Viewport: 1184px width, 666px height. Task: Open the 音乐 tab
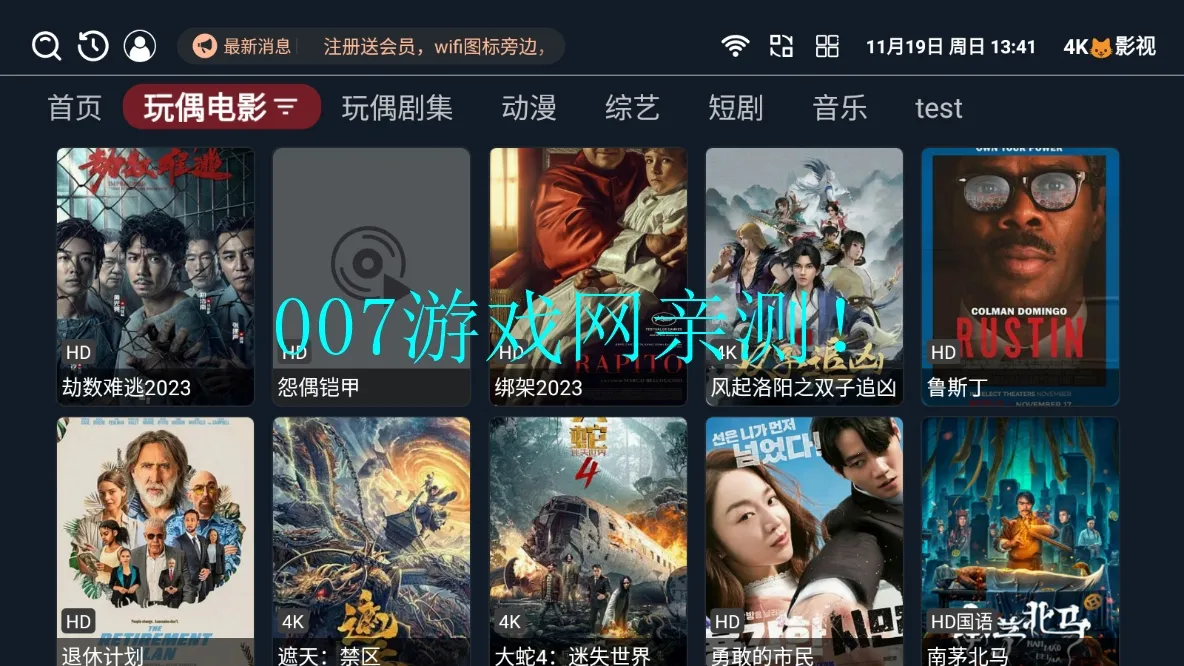(839, 108)
